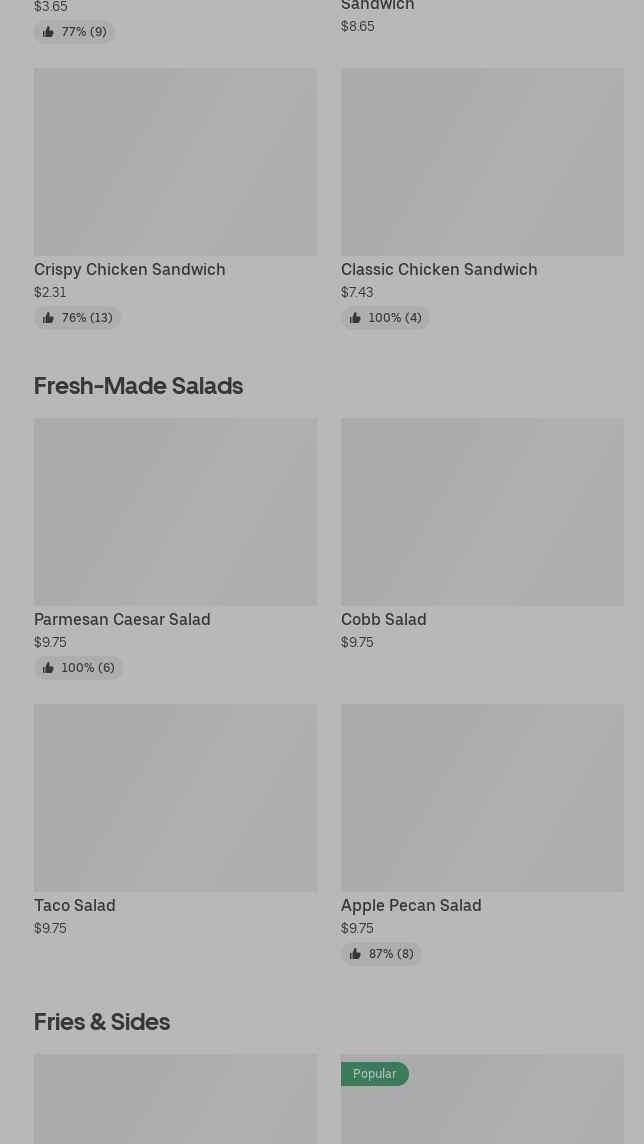The image size is (644, 1144).
Task: Open the Popular item under Fries & Sides
Action: (482, 1105)
